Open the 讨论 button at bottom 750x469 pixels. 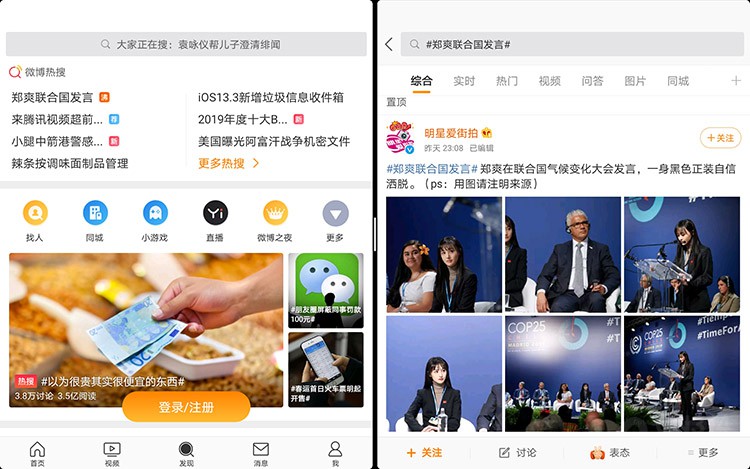[517, 453]
